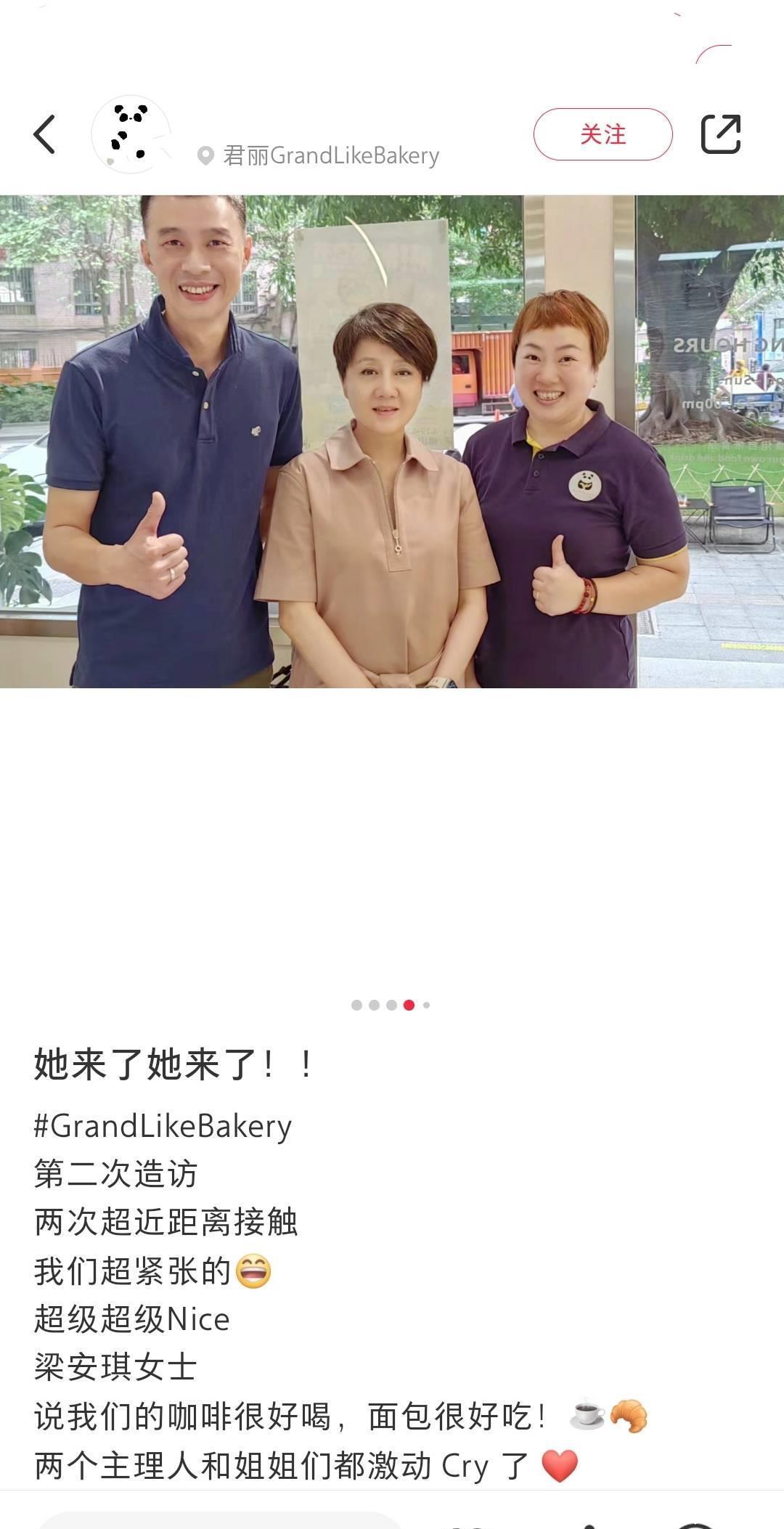This screenshot has width=784, height=1529.
Task: Go back from this post
Action: (x=45, y=134)
